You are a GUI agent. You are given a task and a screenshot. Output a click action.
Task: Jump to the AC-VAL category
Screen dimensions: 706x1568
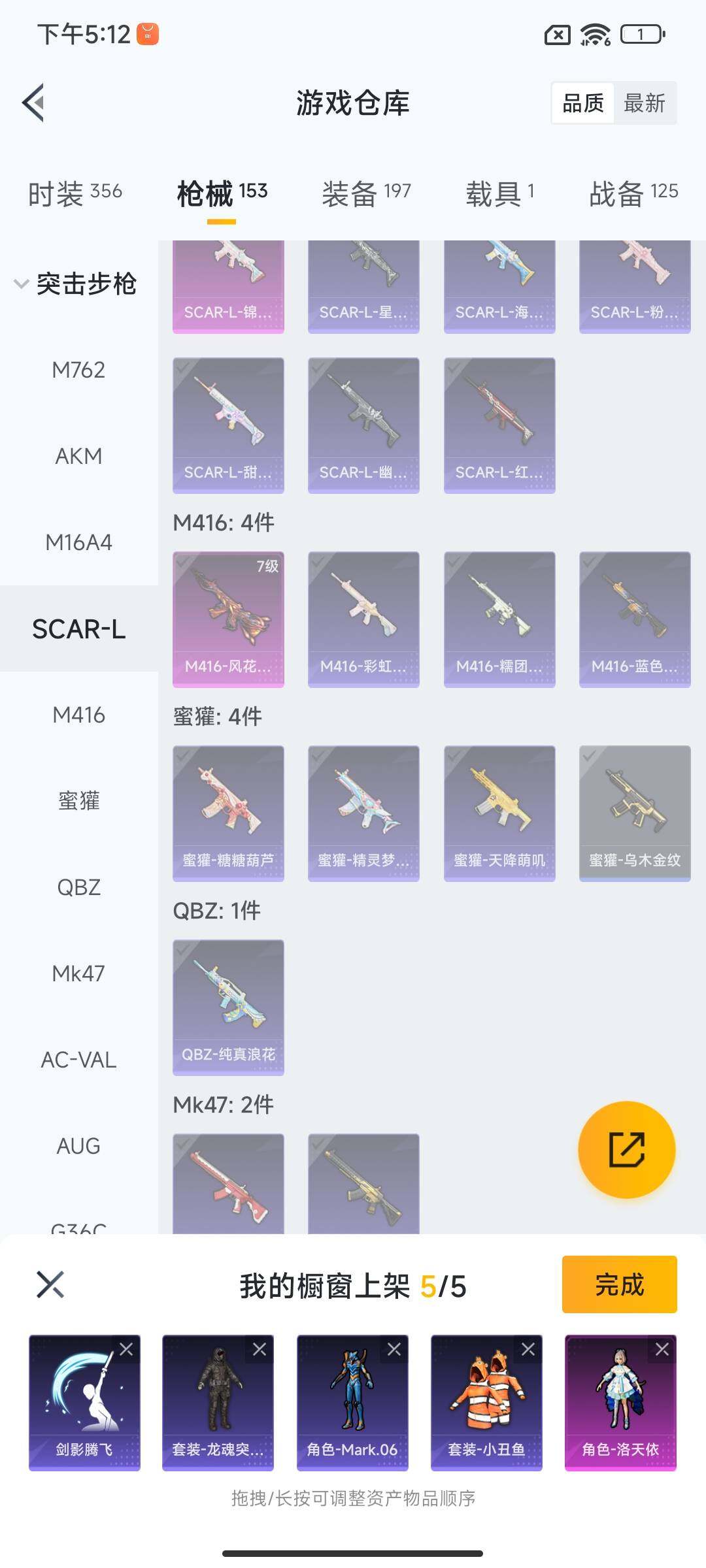pos(78,1060)
